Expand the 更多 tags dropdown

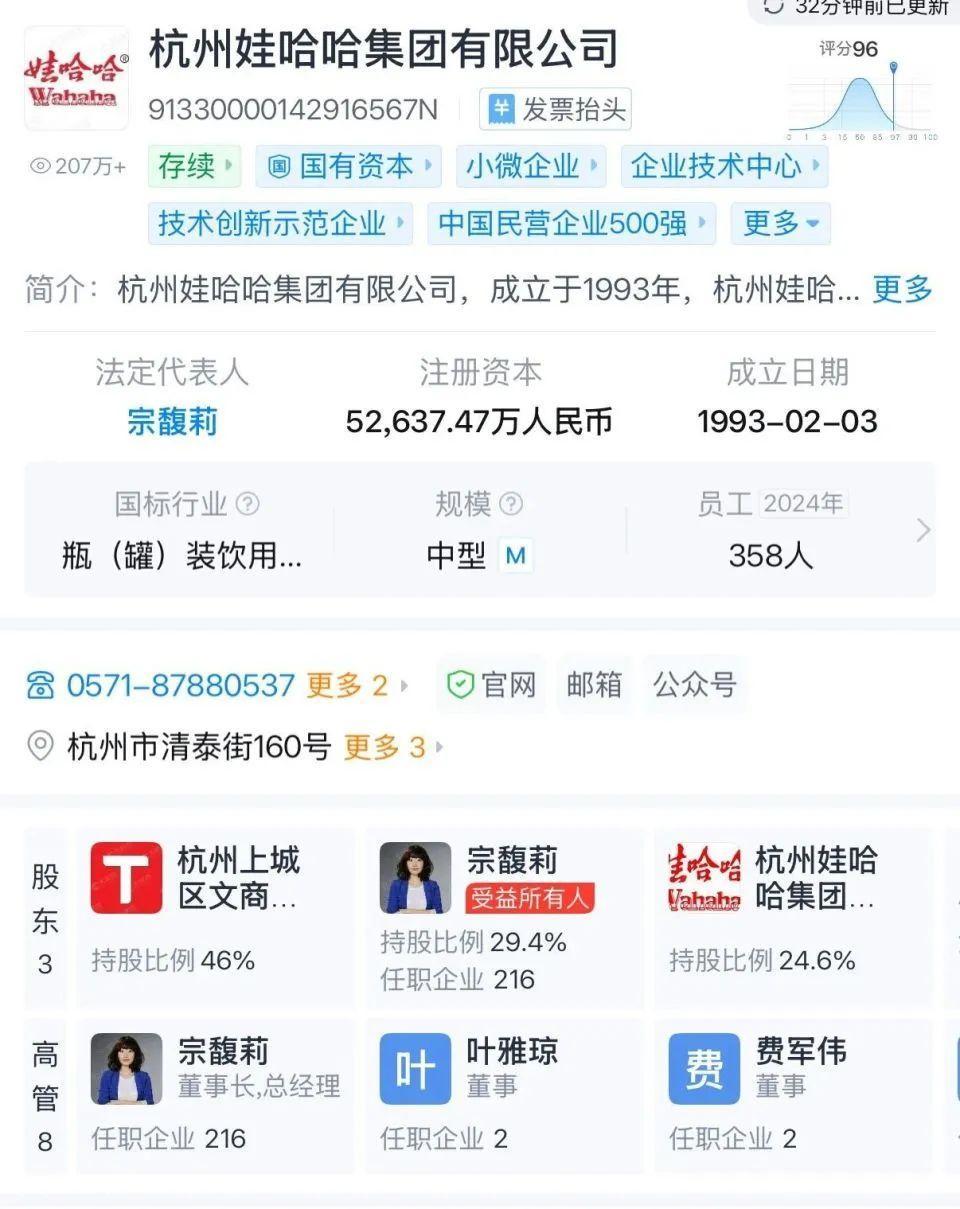tap(780, 223)
